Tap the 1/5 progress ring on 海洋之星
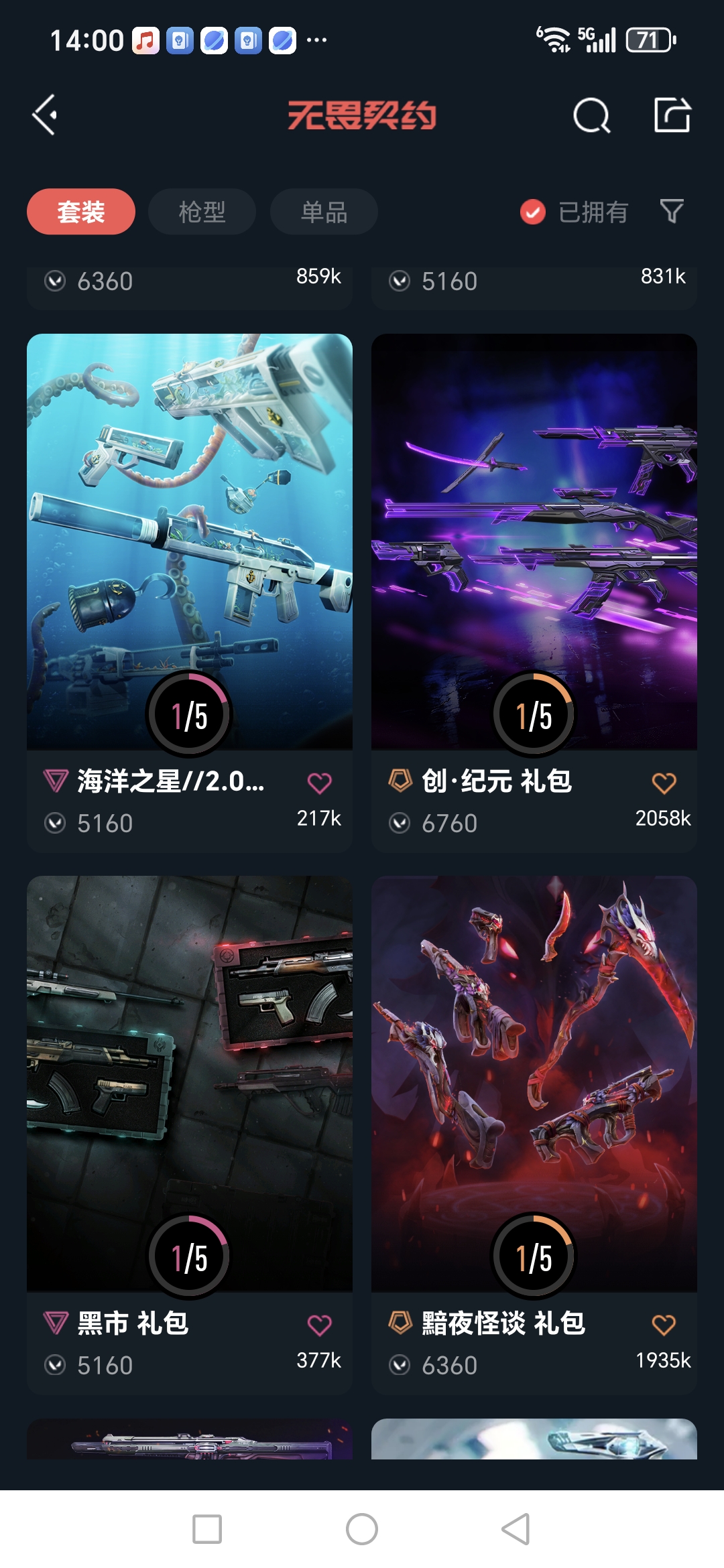The image size is (724, 1568). (x=189, y=715)
